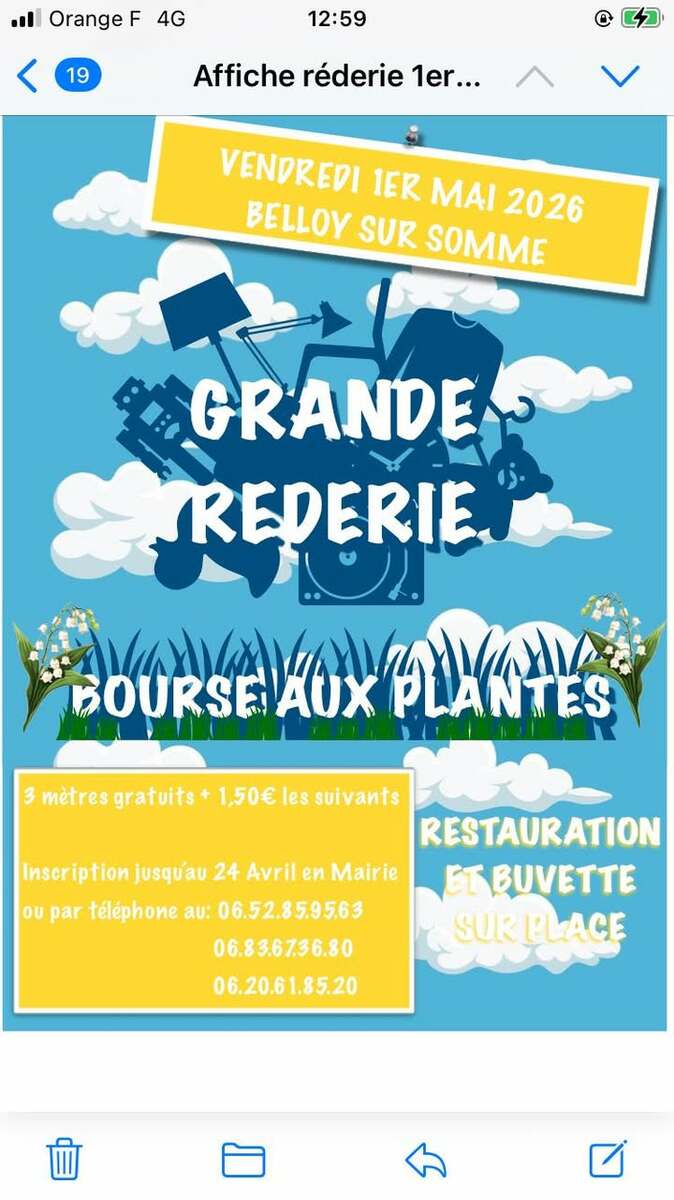Image resolution: width=674 pixels, height=1200 pixels.
Task: Open the reply options arrow
Action: pyautogui.click(x=426, y=1160)
